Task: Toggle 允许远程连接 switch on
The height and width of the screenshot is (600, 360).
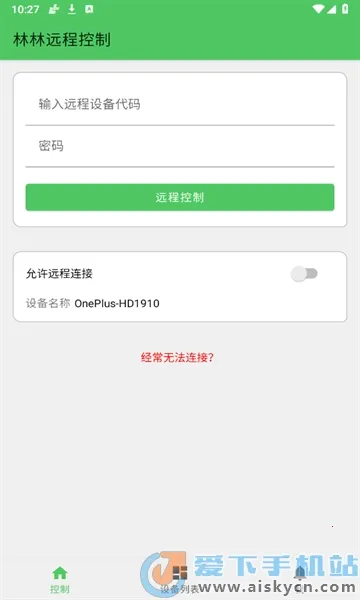Action: tap(305, 274)
